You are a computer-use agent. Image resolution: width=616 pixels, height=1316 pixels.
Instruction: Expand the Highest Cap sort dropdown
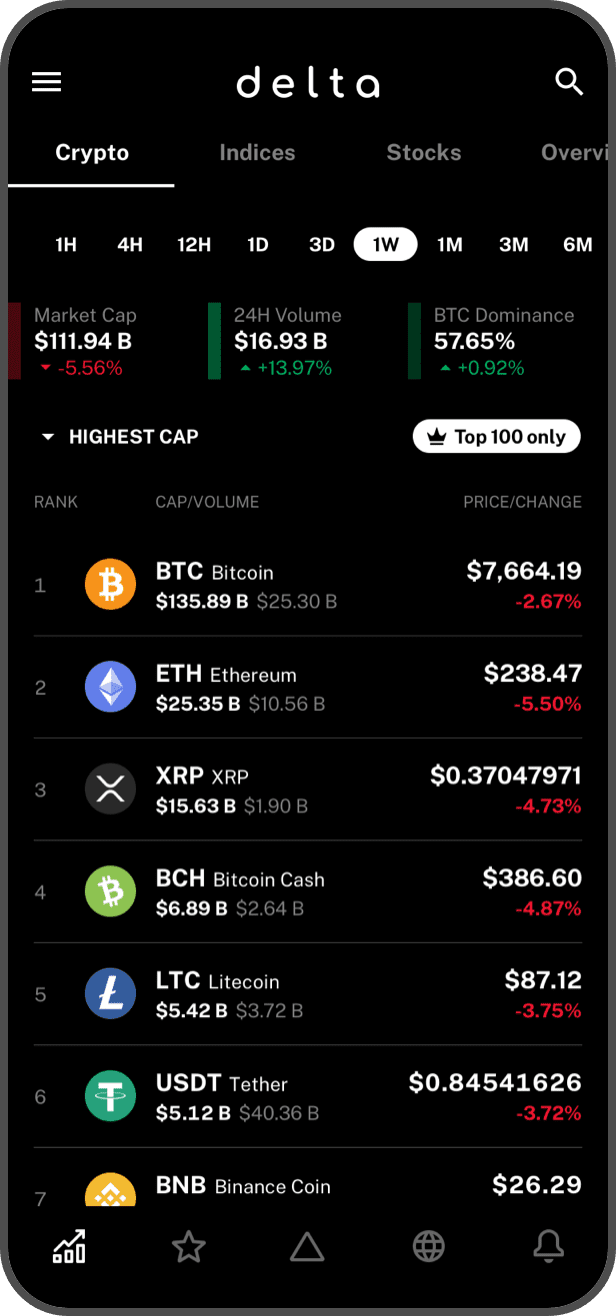119,437
